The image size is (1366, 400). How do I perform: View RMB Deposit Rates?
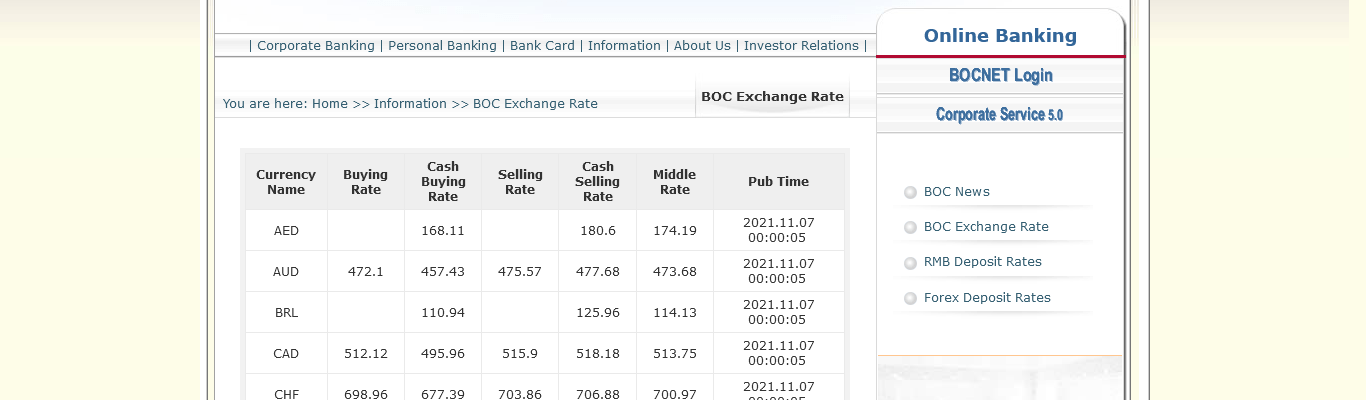[982, 261]
